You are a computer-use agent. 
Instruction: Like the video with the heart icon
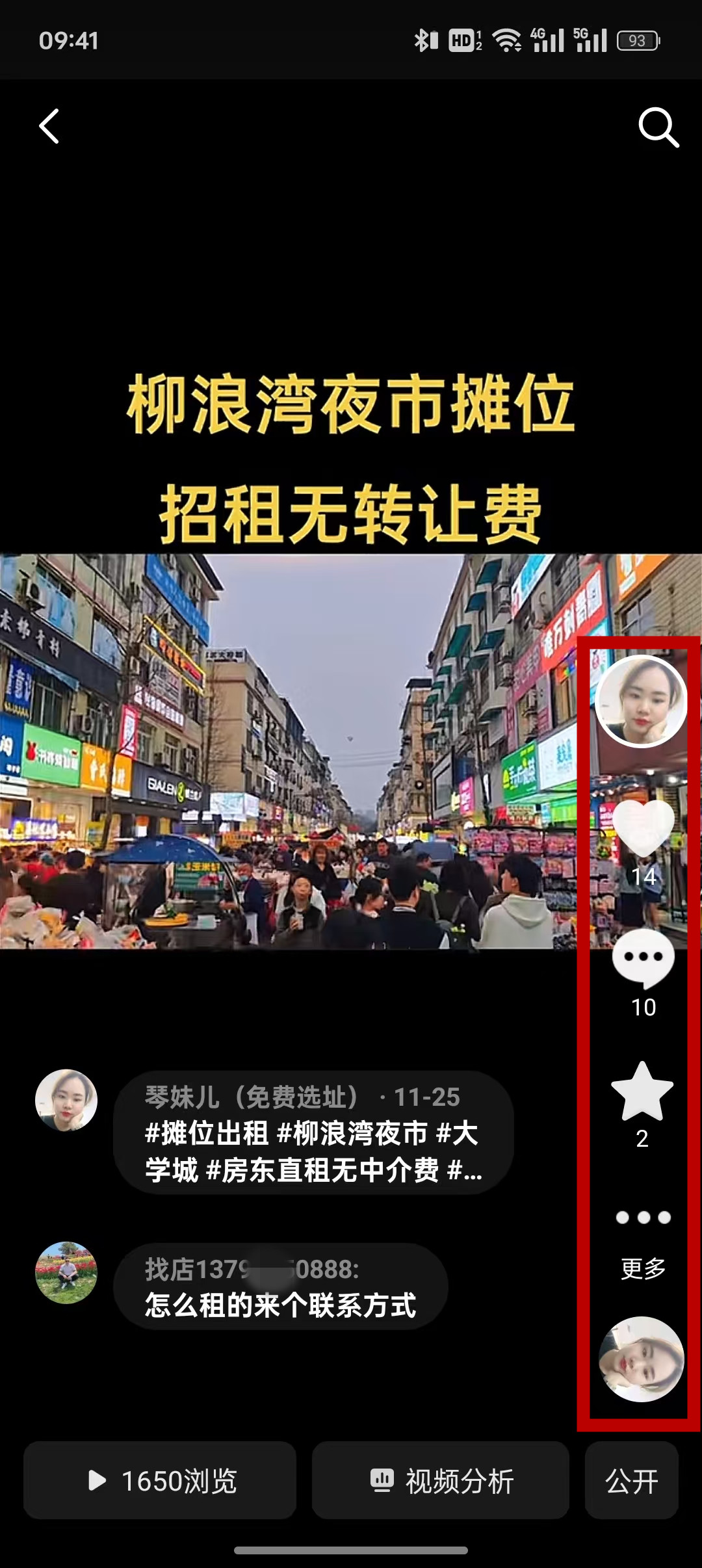click(x=643, y=828)
